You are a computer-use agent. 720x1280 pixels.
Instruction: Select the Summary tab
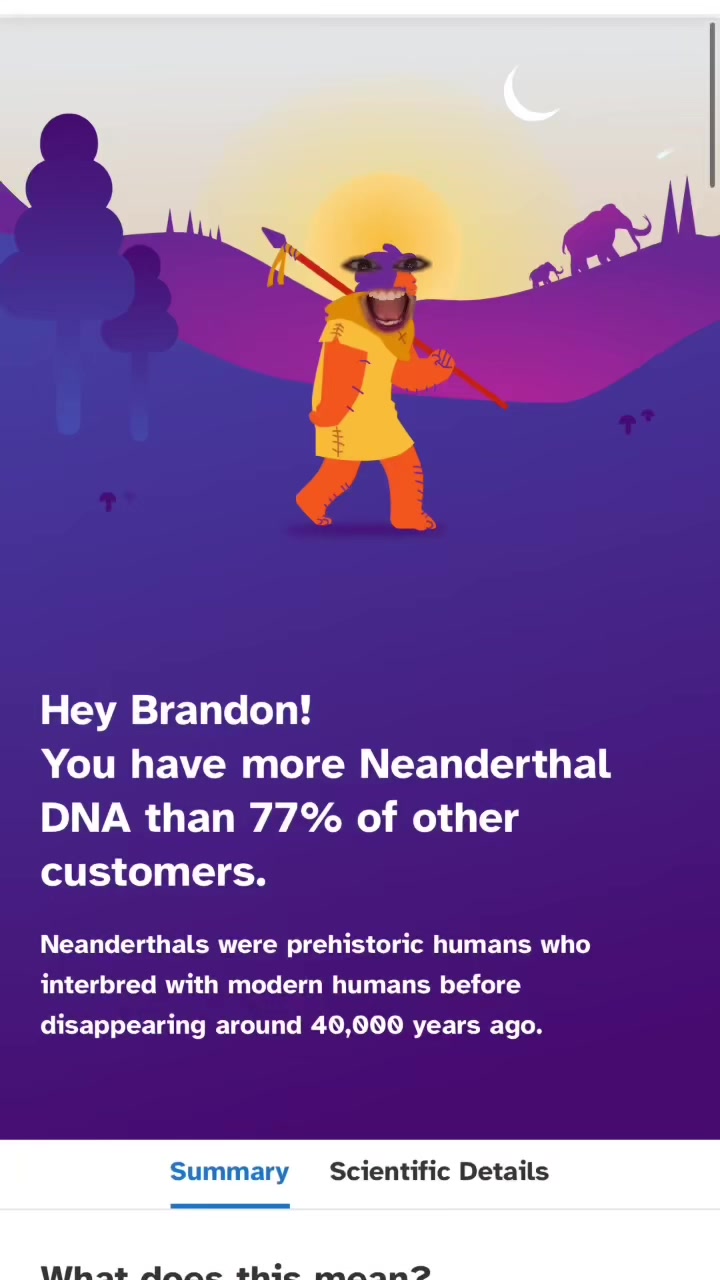point(229,1172)
